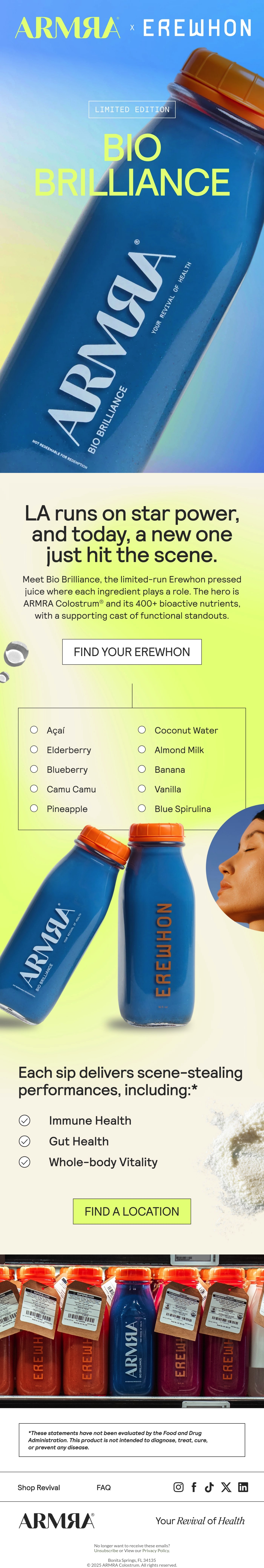This screenshot has height=1568, width=264.
Task: Open the FAQ link
Action: point(103,1487)
